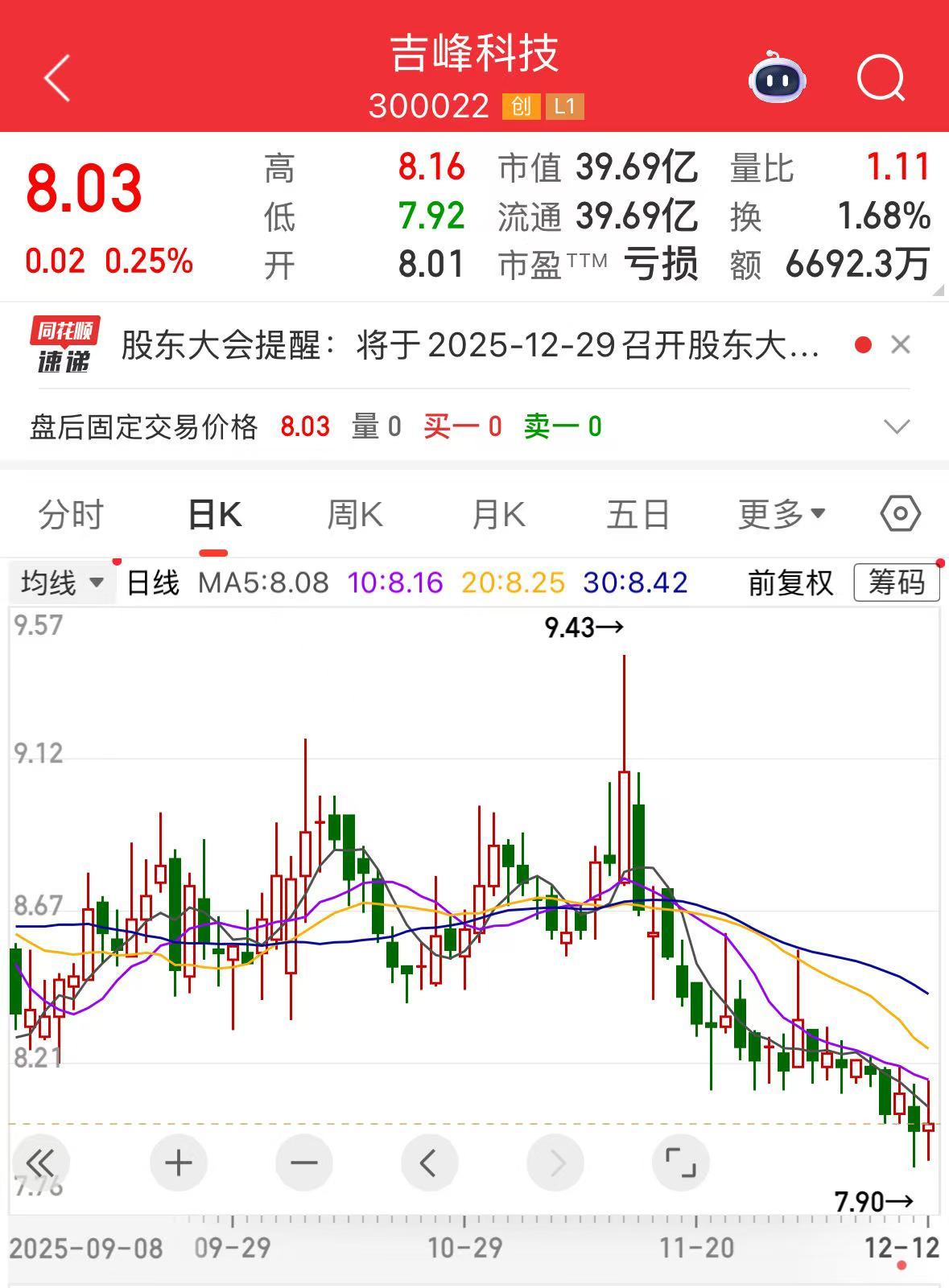Open chart settings hexagon icon
Viewport: 949px width, 1288px height.
click(900, 514)
